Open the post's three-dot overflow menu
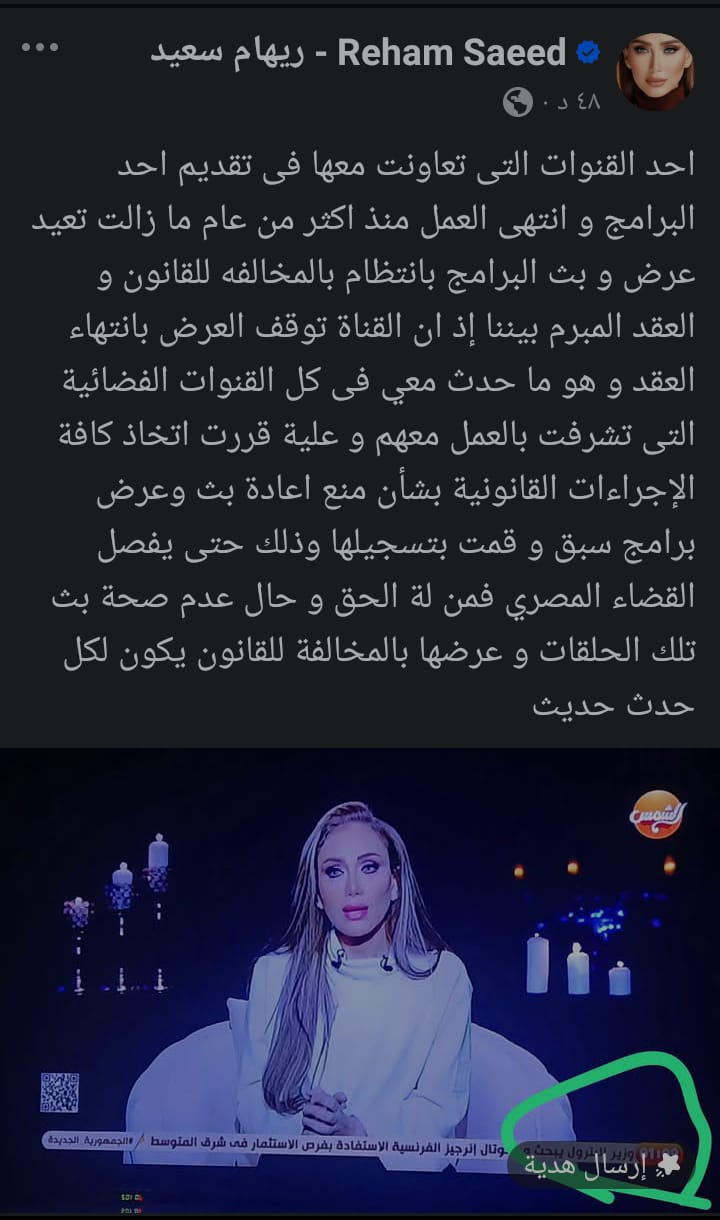 point(39,48)
